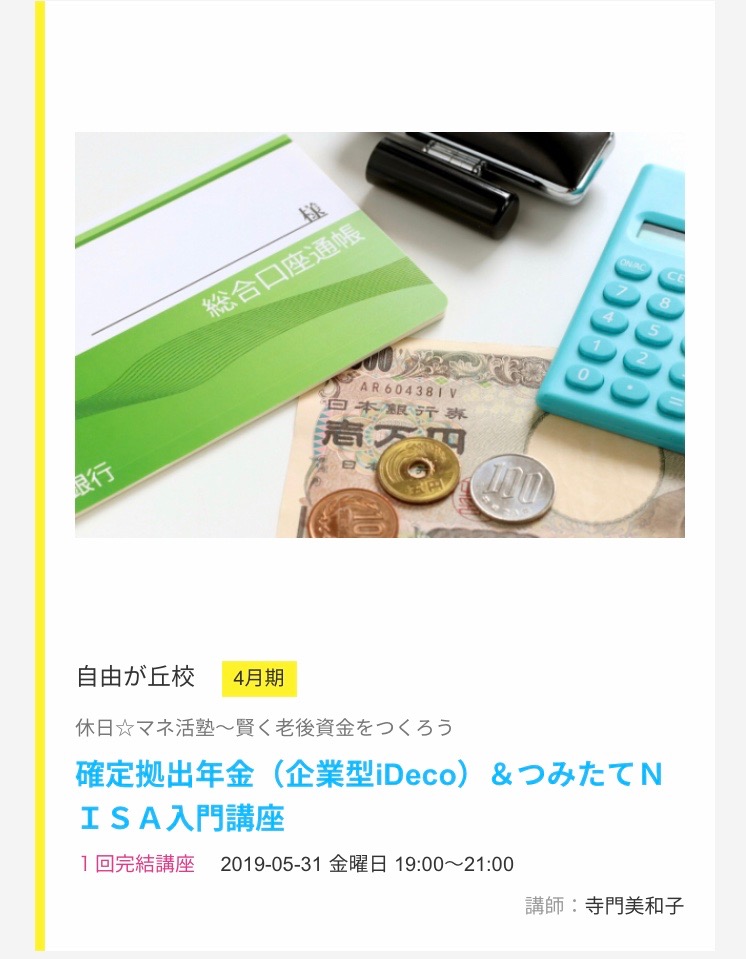This screenshot has height=959, width=746.
Task: Open the 確定拠出年金 & つみたてNISA入門講座 title link
Action: pos(370,796)
